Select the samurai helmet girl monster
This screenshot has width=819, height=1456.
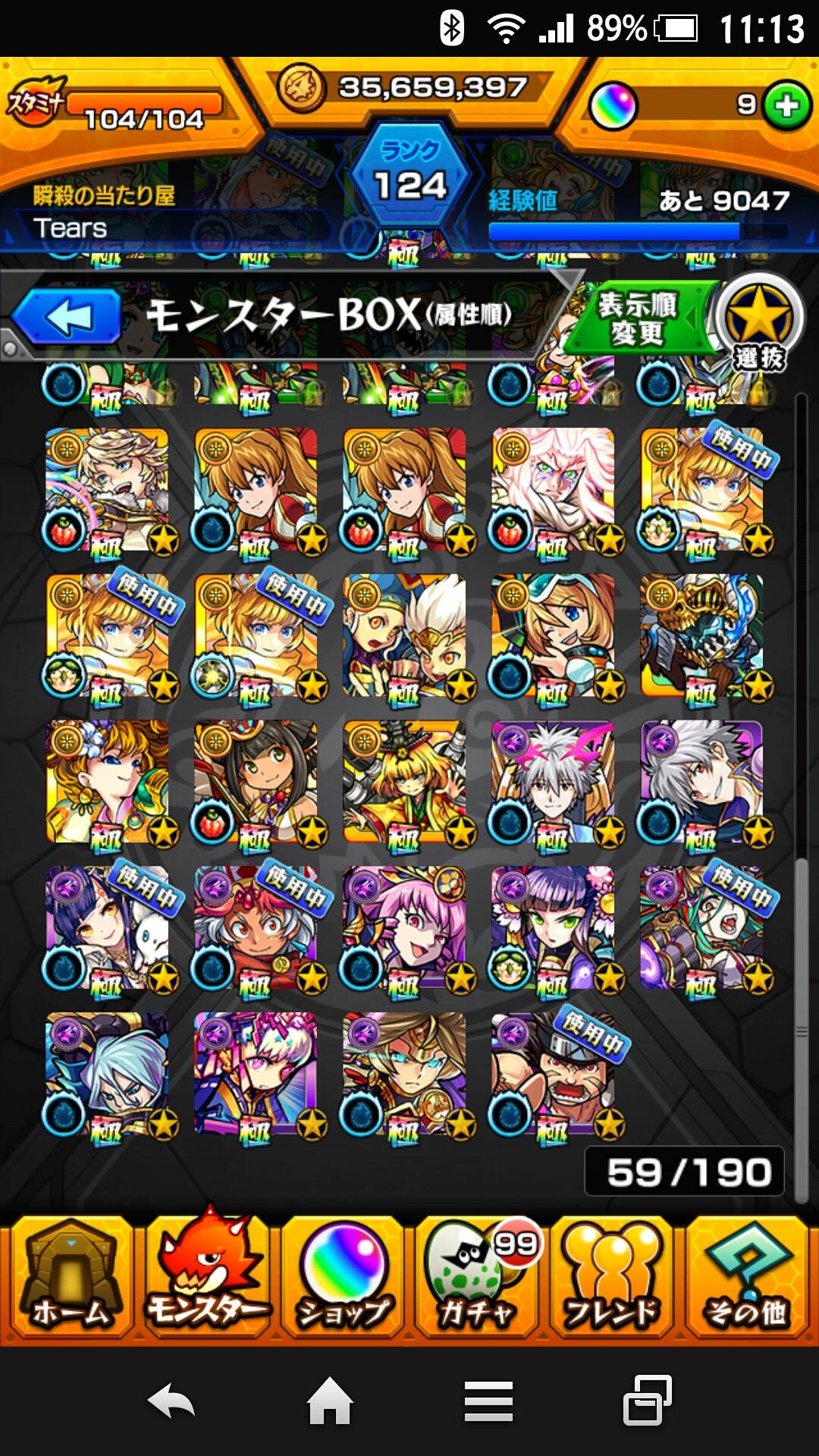click(404, 782)
